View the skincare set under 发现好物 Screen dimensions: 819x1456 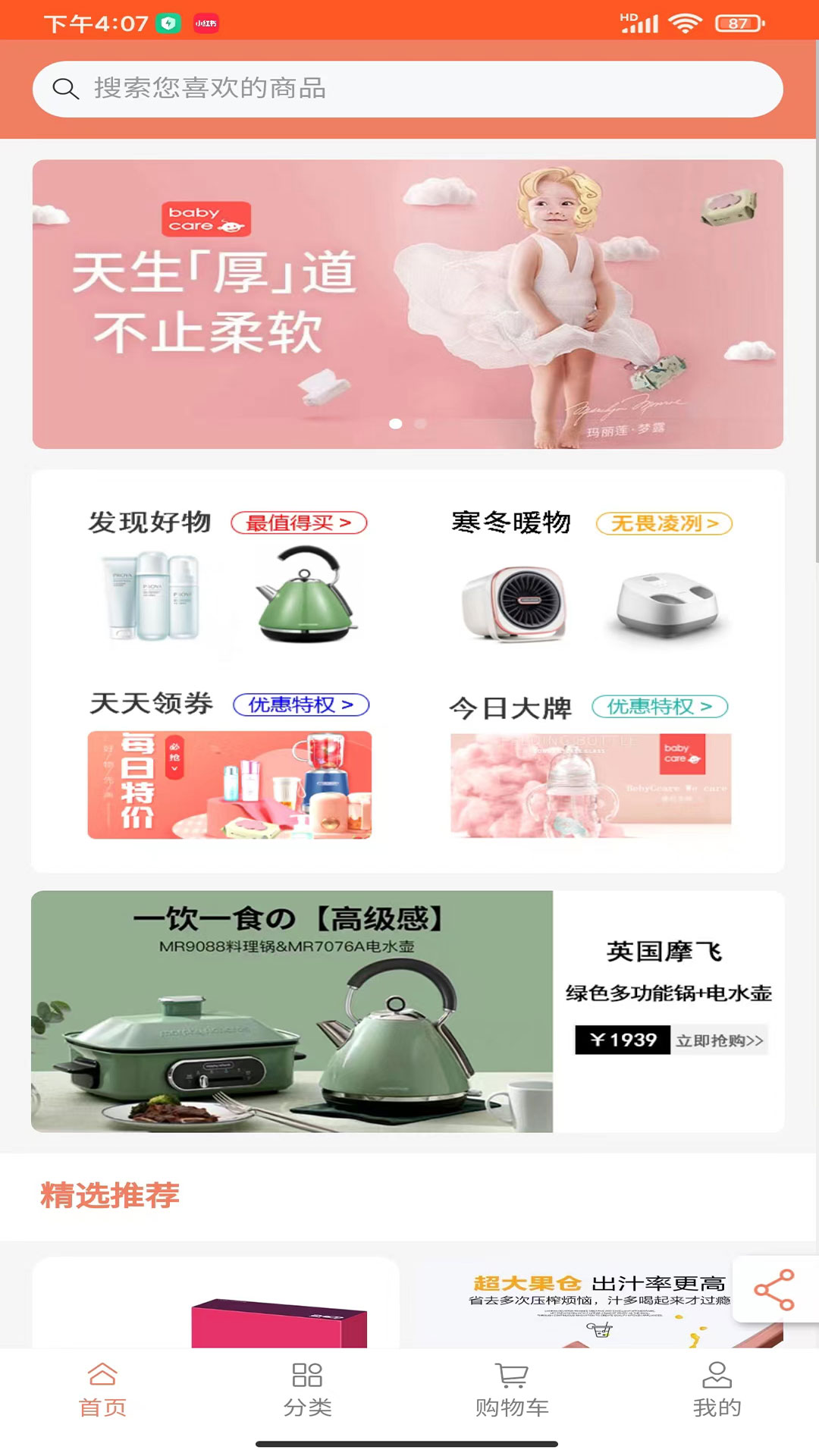(152, 597)
